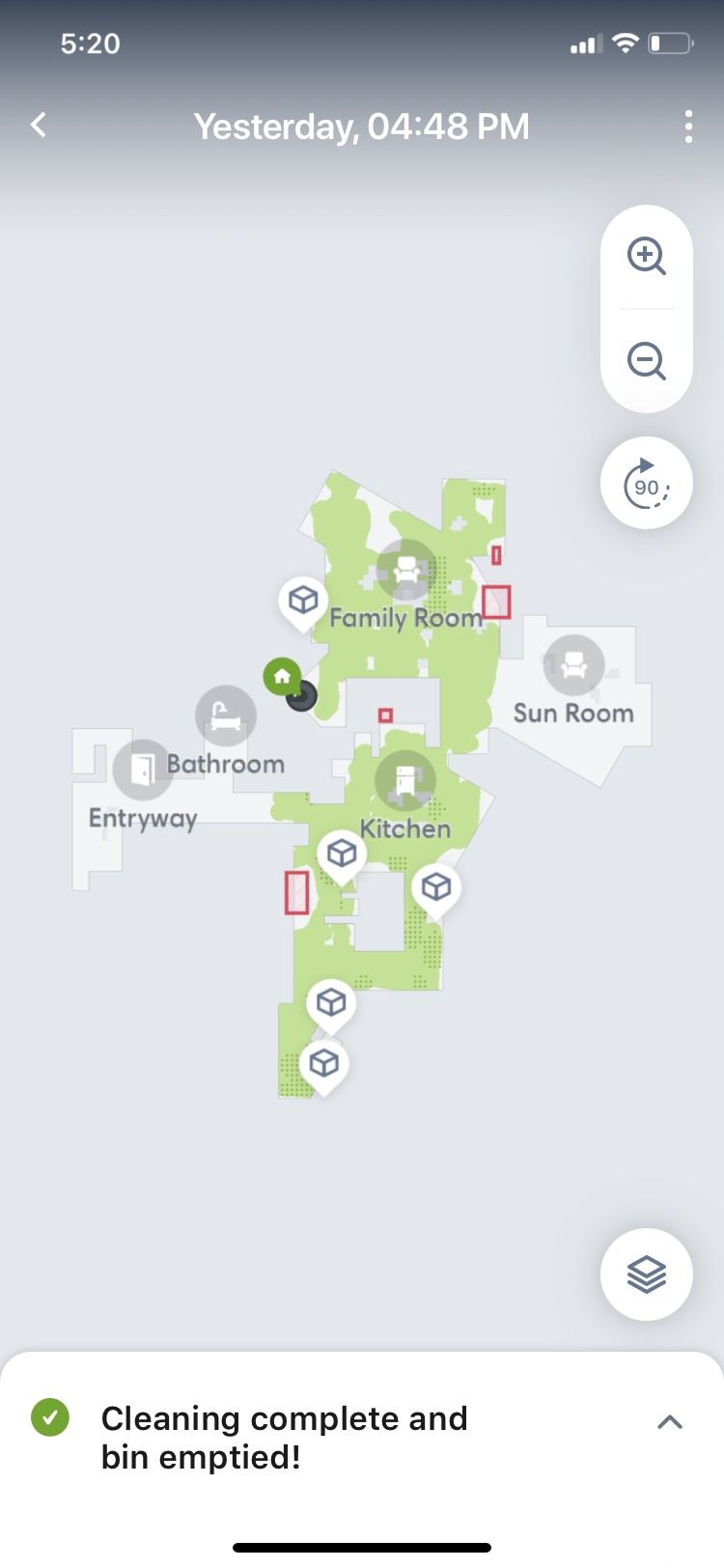
Task: Tap the Cleaning complete and bin emptied message
Action: coord(285,1437)
